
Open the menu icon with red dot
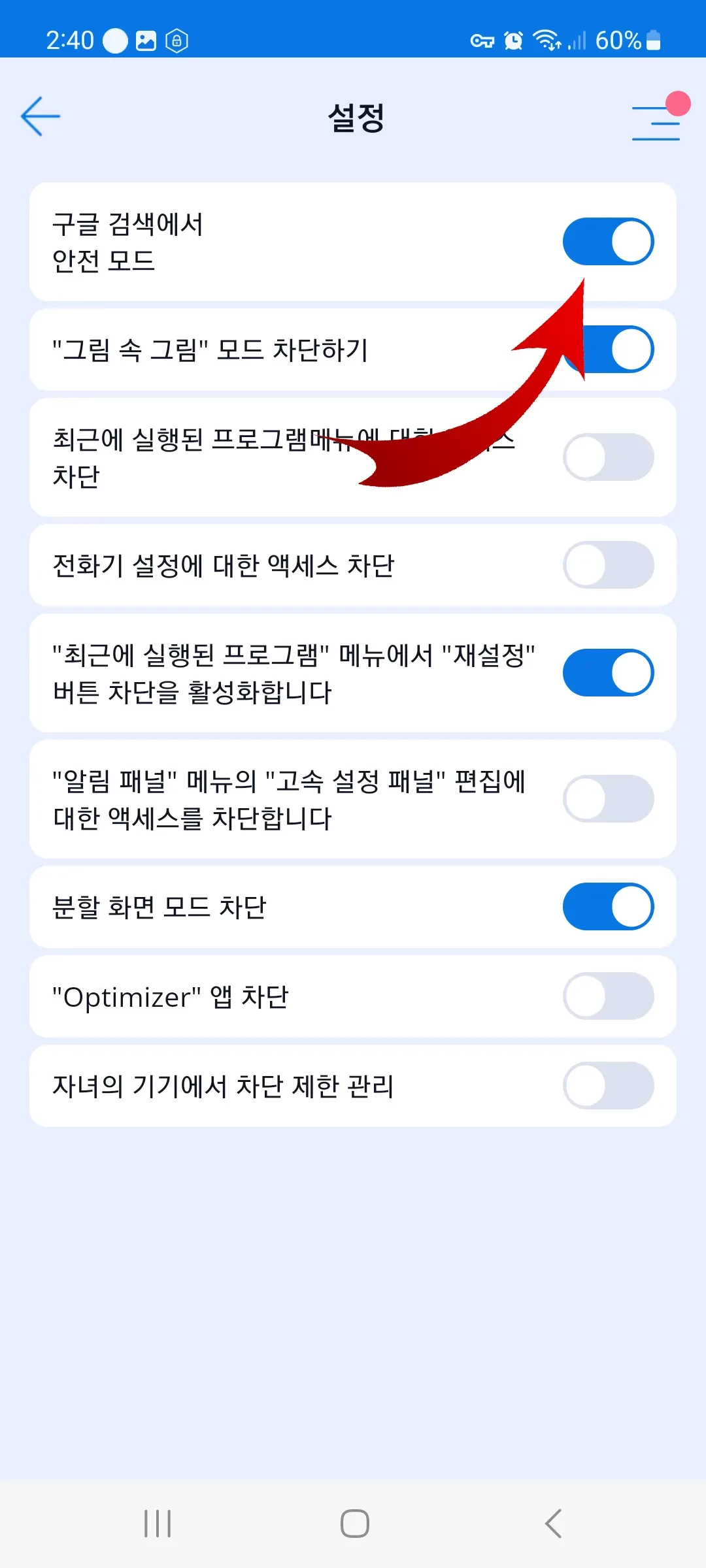656,122
